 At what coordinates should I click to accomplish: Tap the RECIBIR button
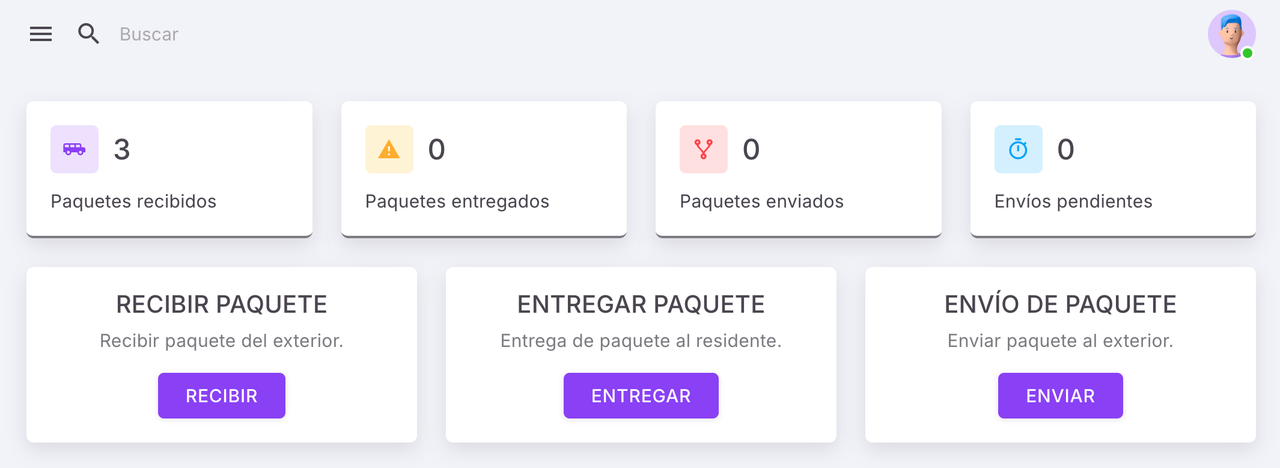[x=221, y=396]
